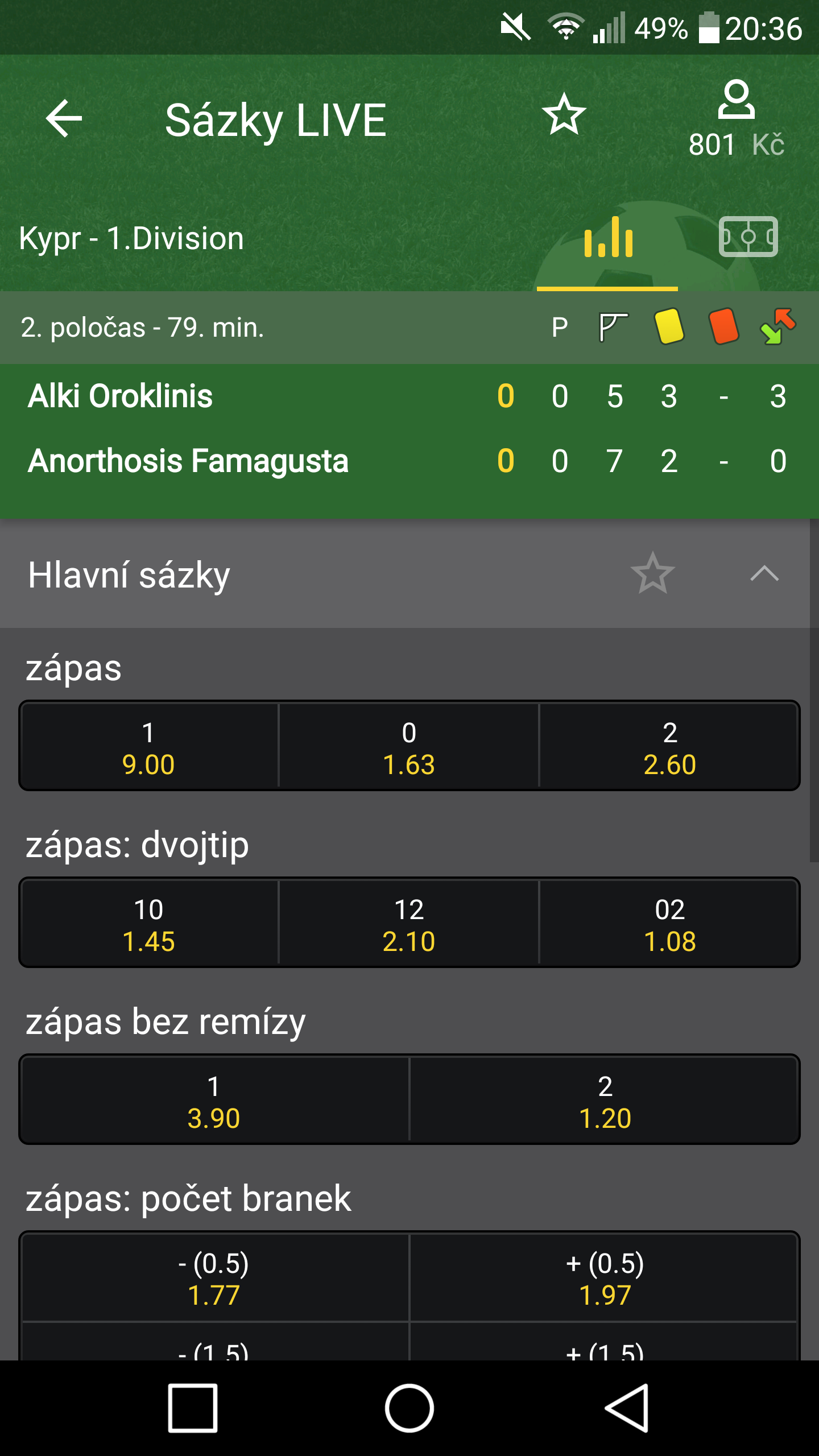Favorite the Hlavní sázky section
Image resolution: width=819 pixels, height=1456 pixels.
tap(652, 573)
